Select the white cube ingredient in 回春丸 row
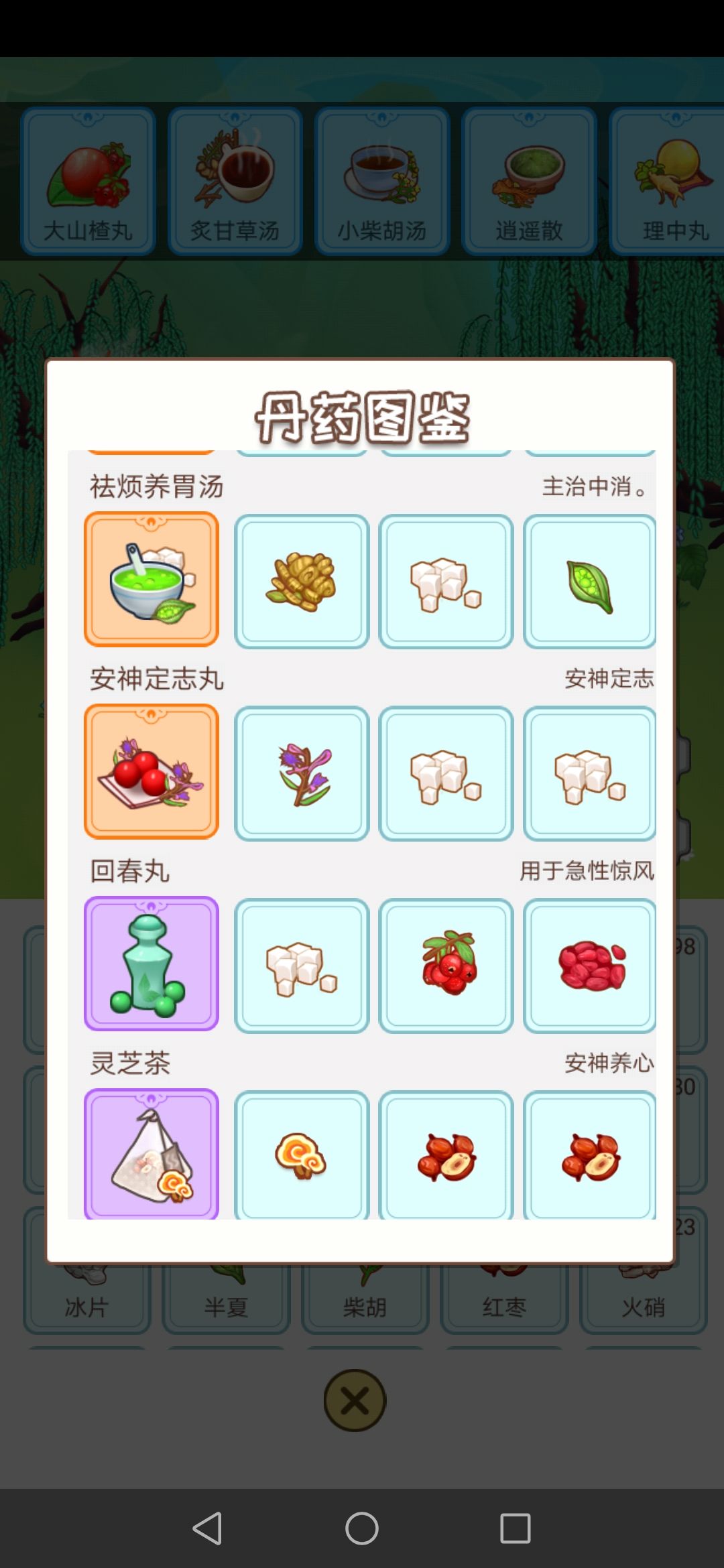 pos(302,963)
